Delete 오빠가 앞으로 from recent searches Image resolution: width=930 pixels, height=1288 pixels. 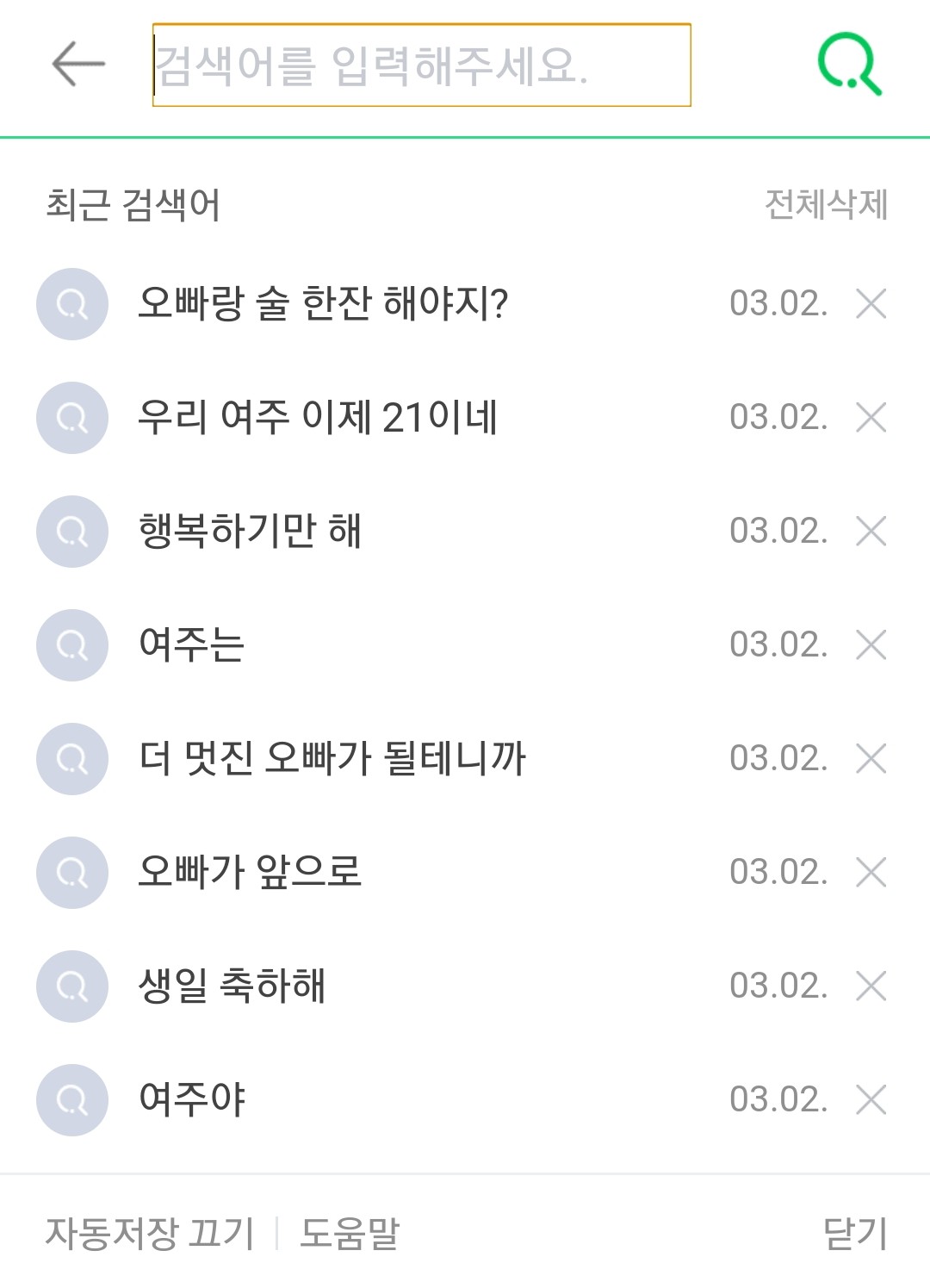pos(871,872)
